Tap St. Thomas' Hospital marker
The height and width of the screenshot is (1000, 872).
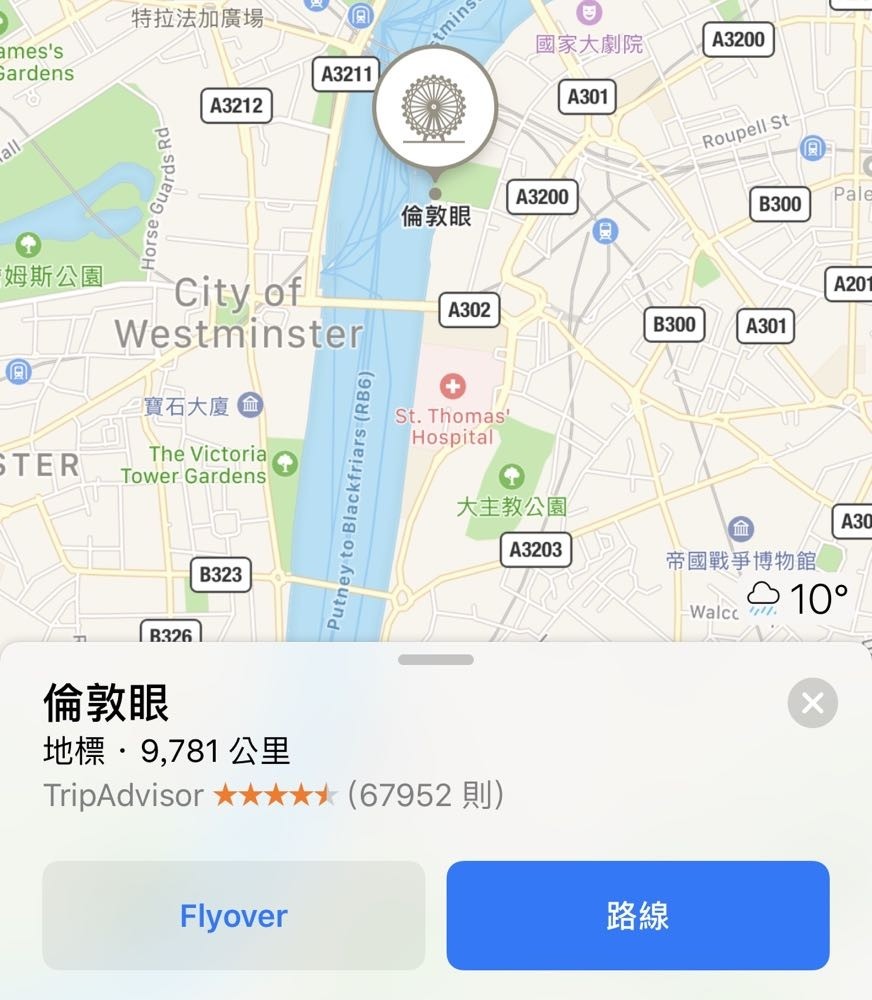[x=453, y=385]
